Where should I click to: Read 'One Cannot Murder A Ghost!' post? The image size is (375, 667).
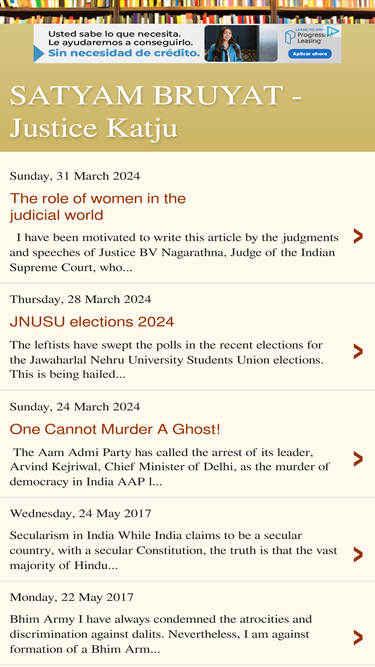[115, 429]
